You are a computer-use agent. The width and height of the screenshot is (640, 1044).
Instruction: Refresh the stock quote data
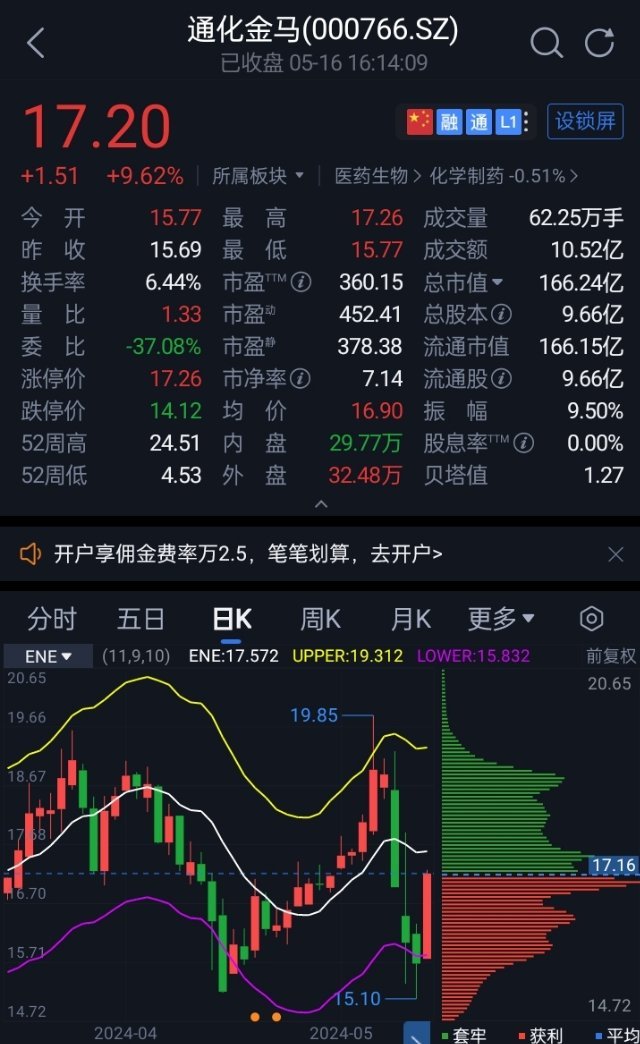click(x=599, y=43)
